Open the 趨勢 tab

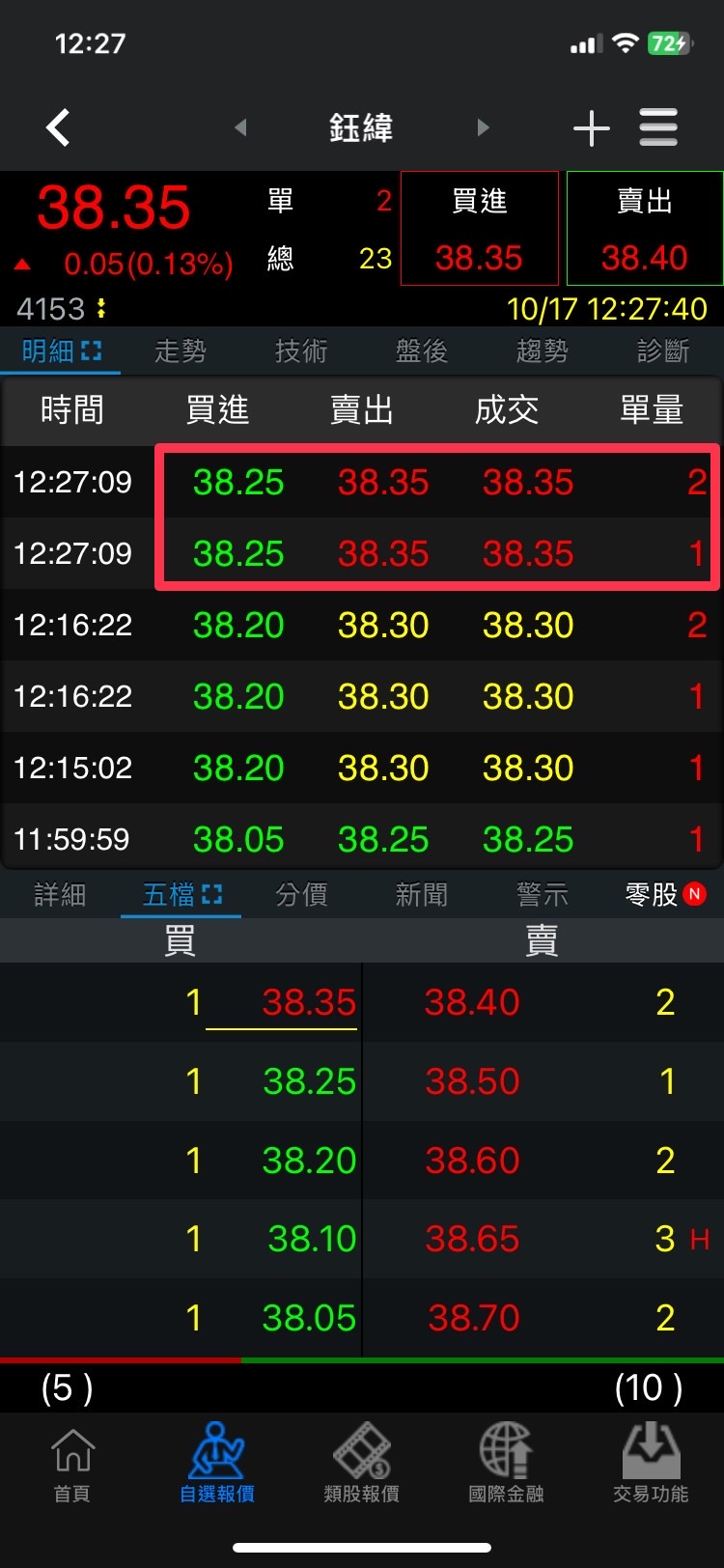[543, 350]
